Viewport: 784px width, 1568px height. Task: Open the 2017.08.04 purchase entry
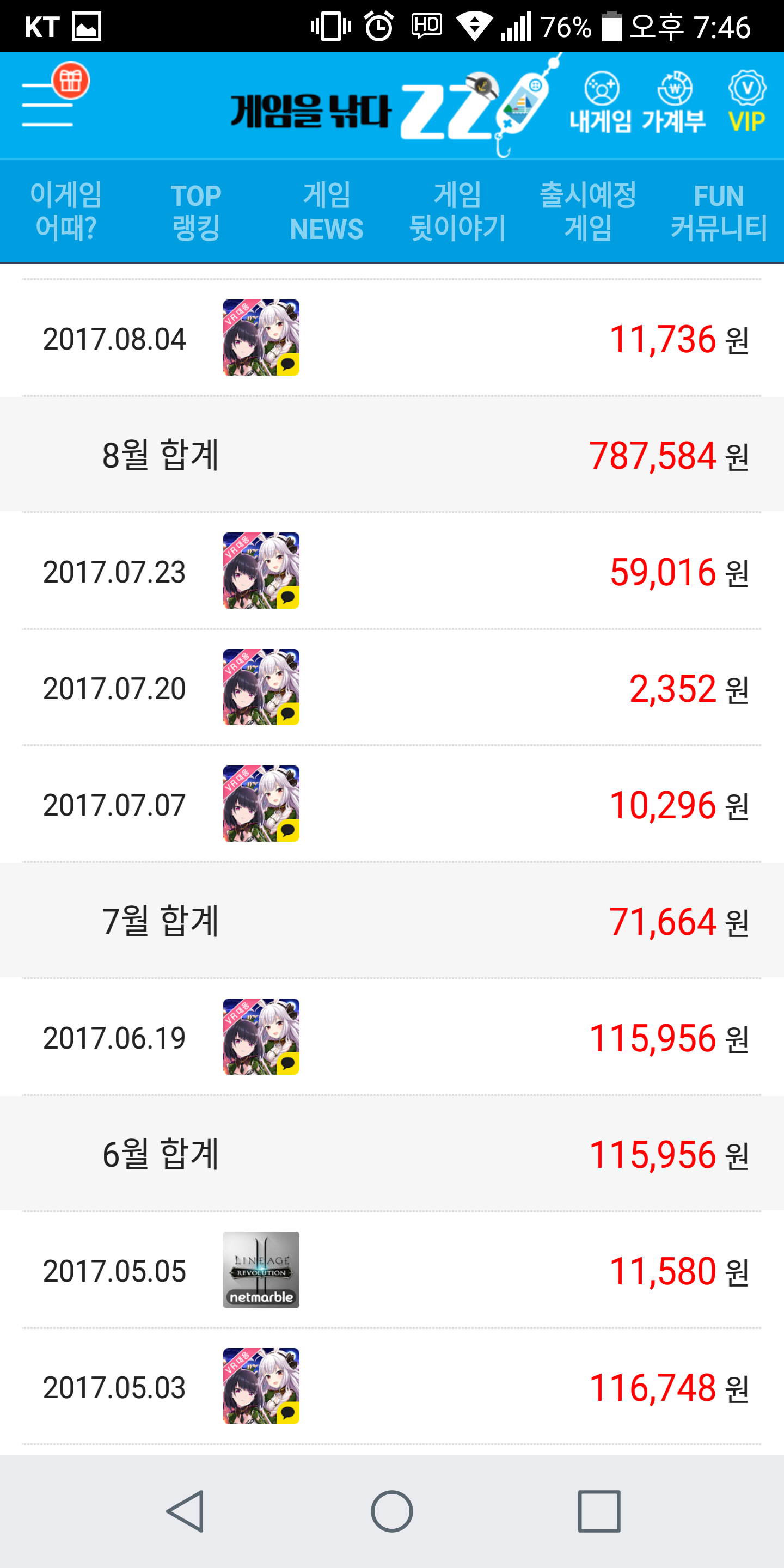pyautogui.click(x=392, y=339)
